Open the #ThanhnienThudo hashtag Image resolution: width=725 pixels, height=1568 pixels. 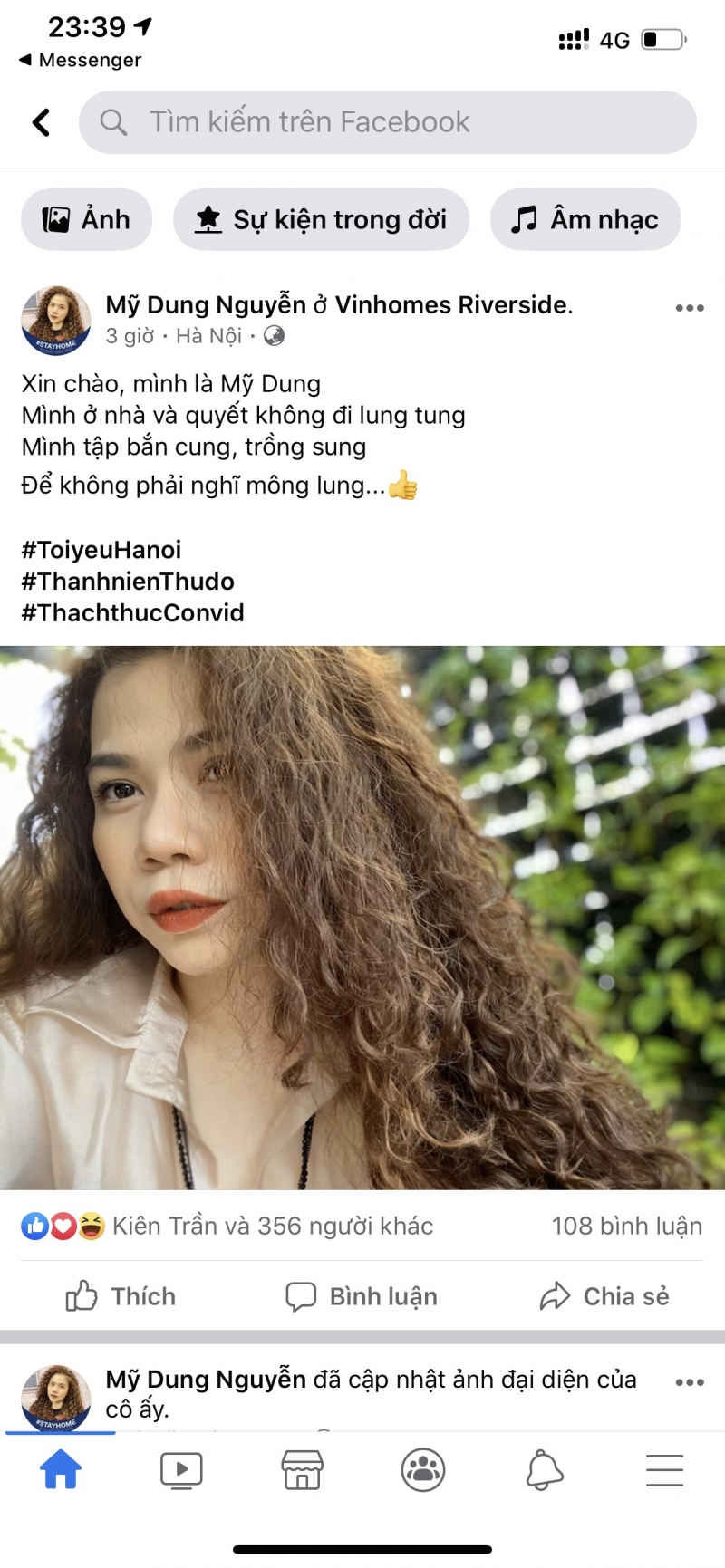(128, 582)
